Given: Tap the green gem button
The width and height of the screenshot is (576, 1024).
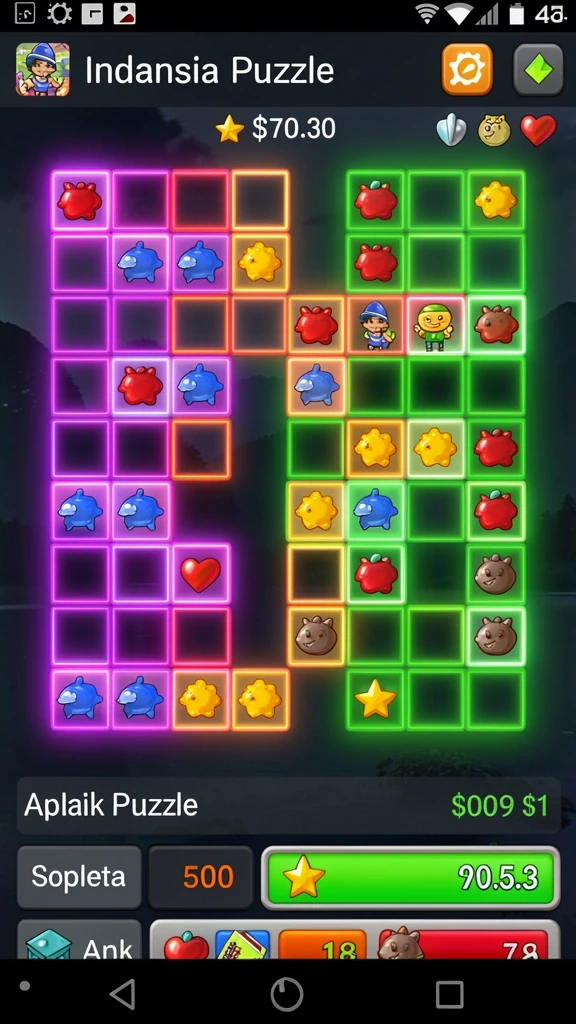Looking at the screenshot, I should point(538,69).
